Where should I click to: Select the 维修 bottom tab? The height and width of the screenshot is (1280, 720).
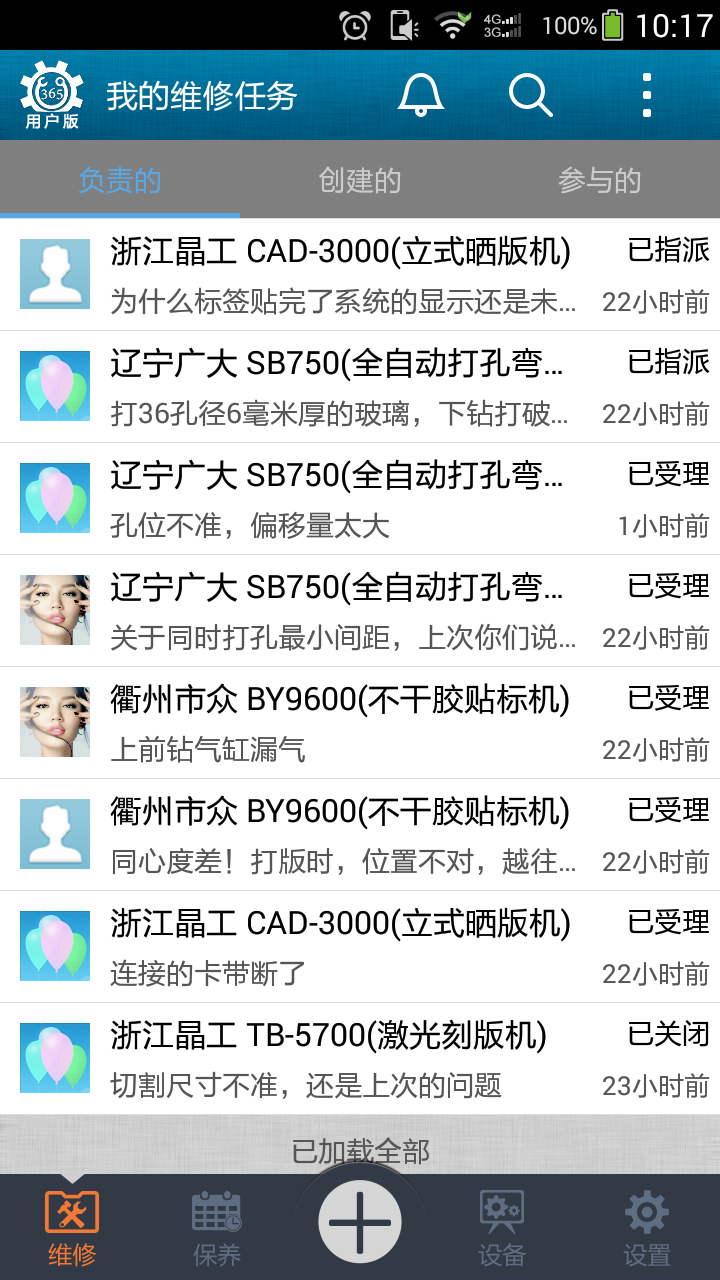pos(72,1227)
